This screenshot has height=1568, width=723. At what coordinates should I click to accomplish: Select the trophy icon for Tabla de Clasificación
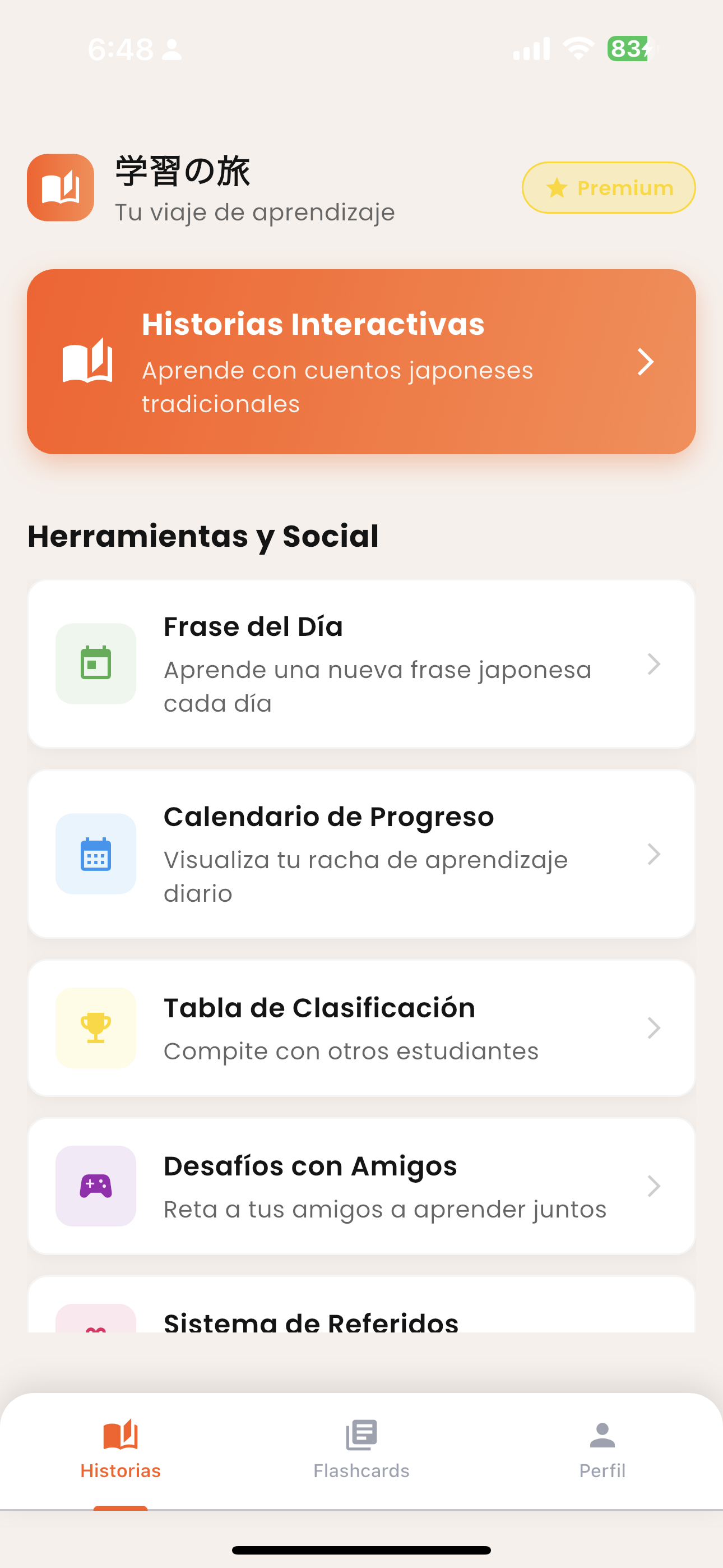click(x=95, y=1027)
